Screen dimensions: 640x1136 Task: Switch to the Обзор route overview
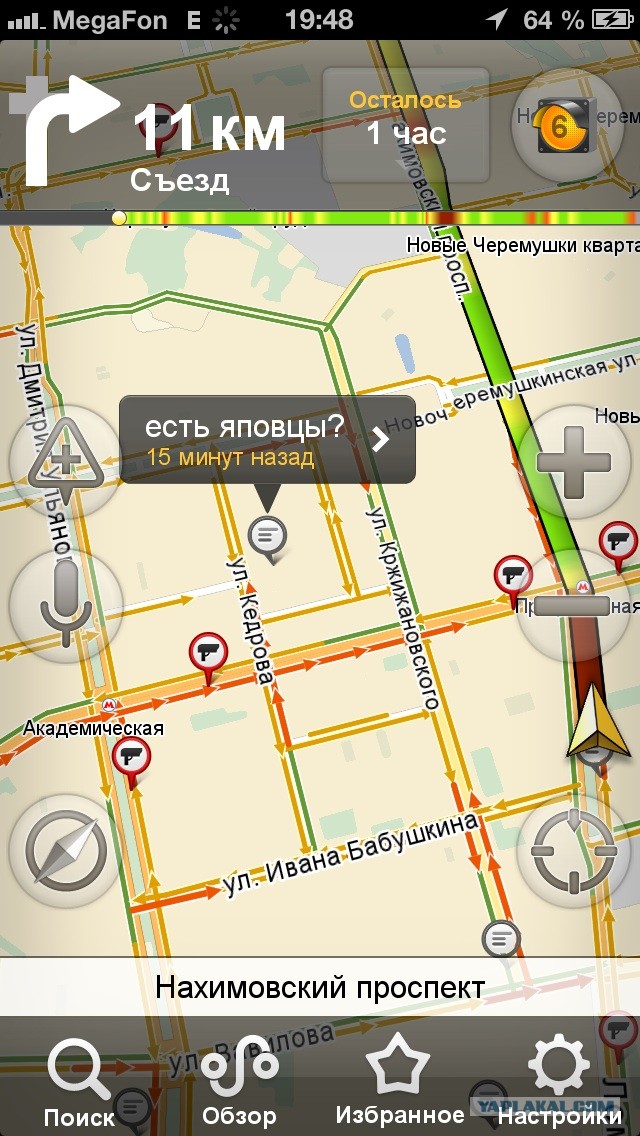239,1081
